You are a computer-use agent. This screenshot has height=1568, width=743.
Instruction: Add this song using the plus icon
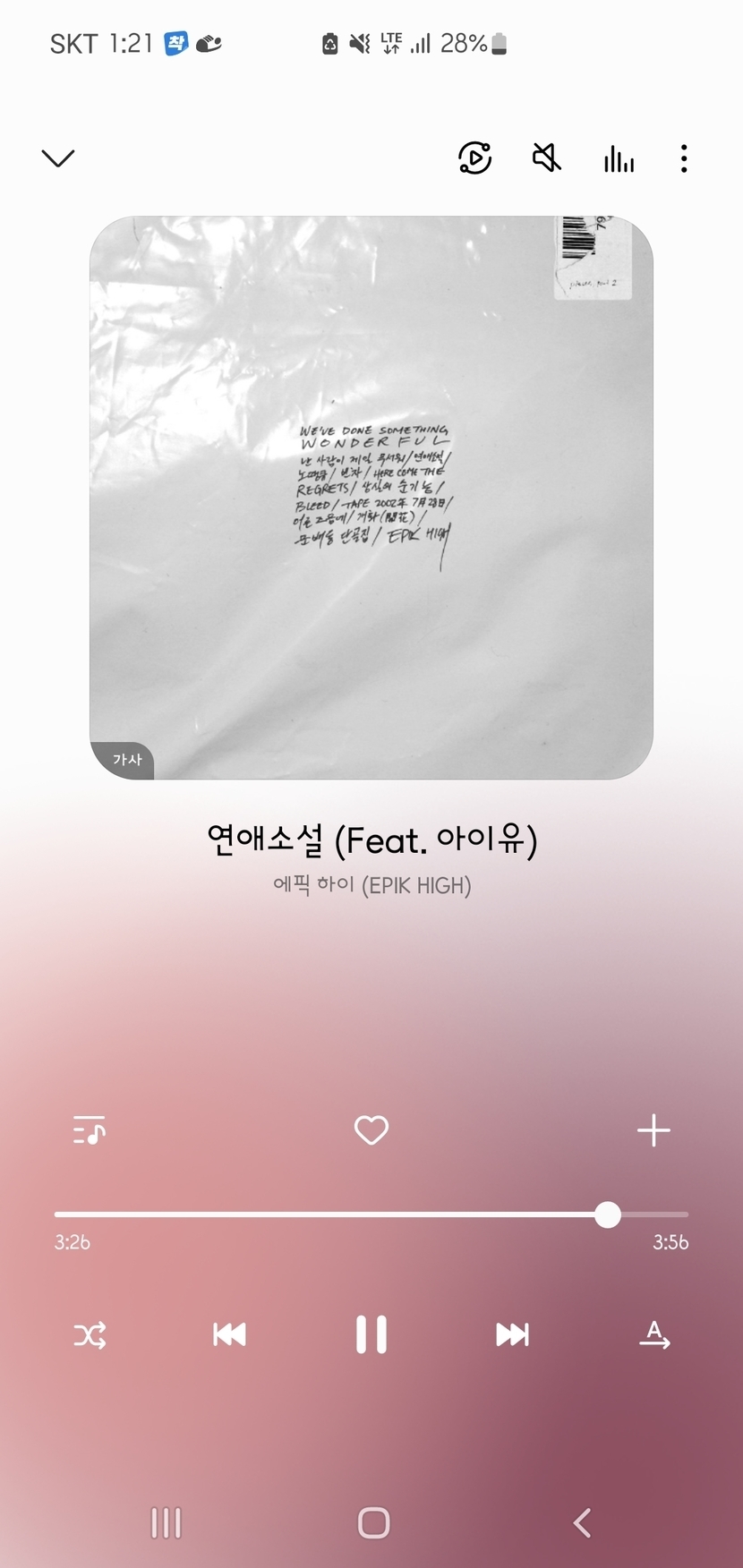pyautogui.click(x=653, y=1130)
